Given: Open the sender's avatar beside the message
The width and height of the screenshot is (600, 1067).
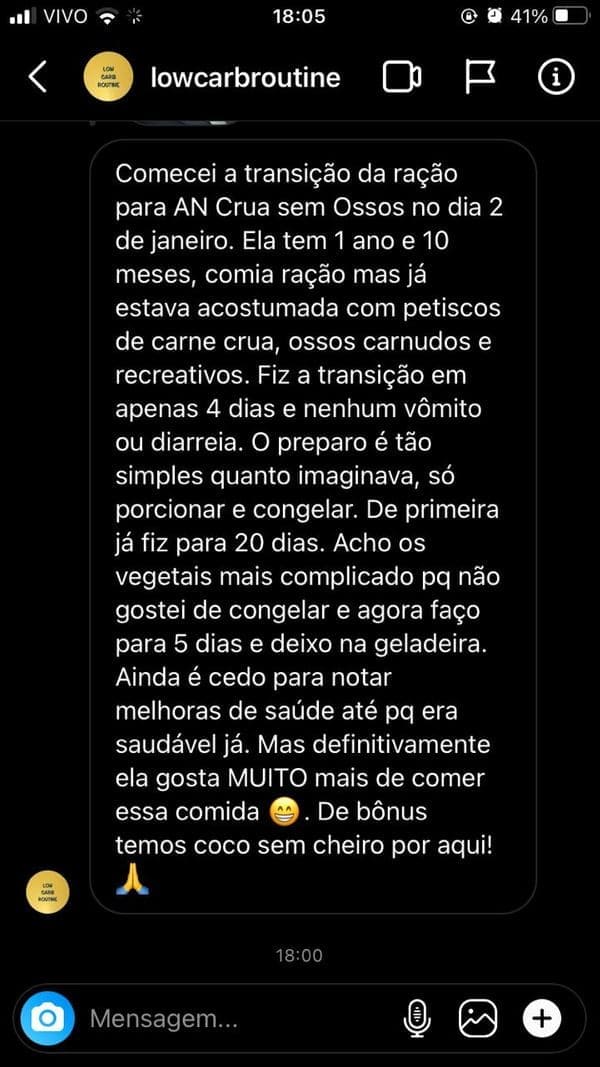Looking at the screenshot, I should click(47, 892).
